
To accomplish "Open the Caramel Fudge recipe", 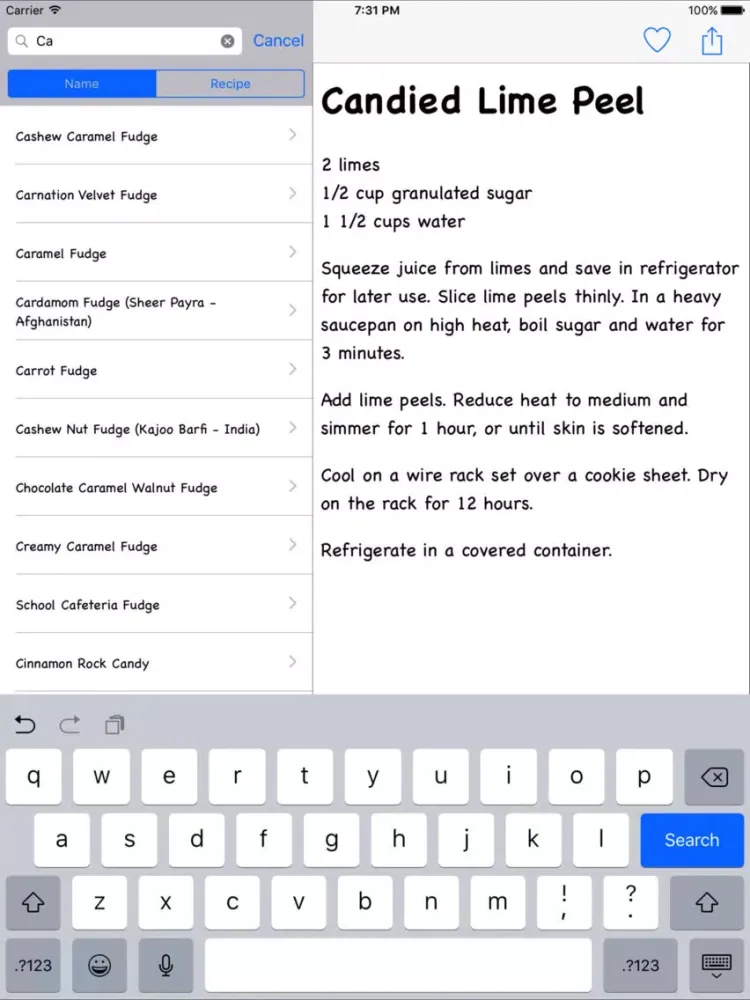I will (x=156, y=253).
